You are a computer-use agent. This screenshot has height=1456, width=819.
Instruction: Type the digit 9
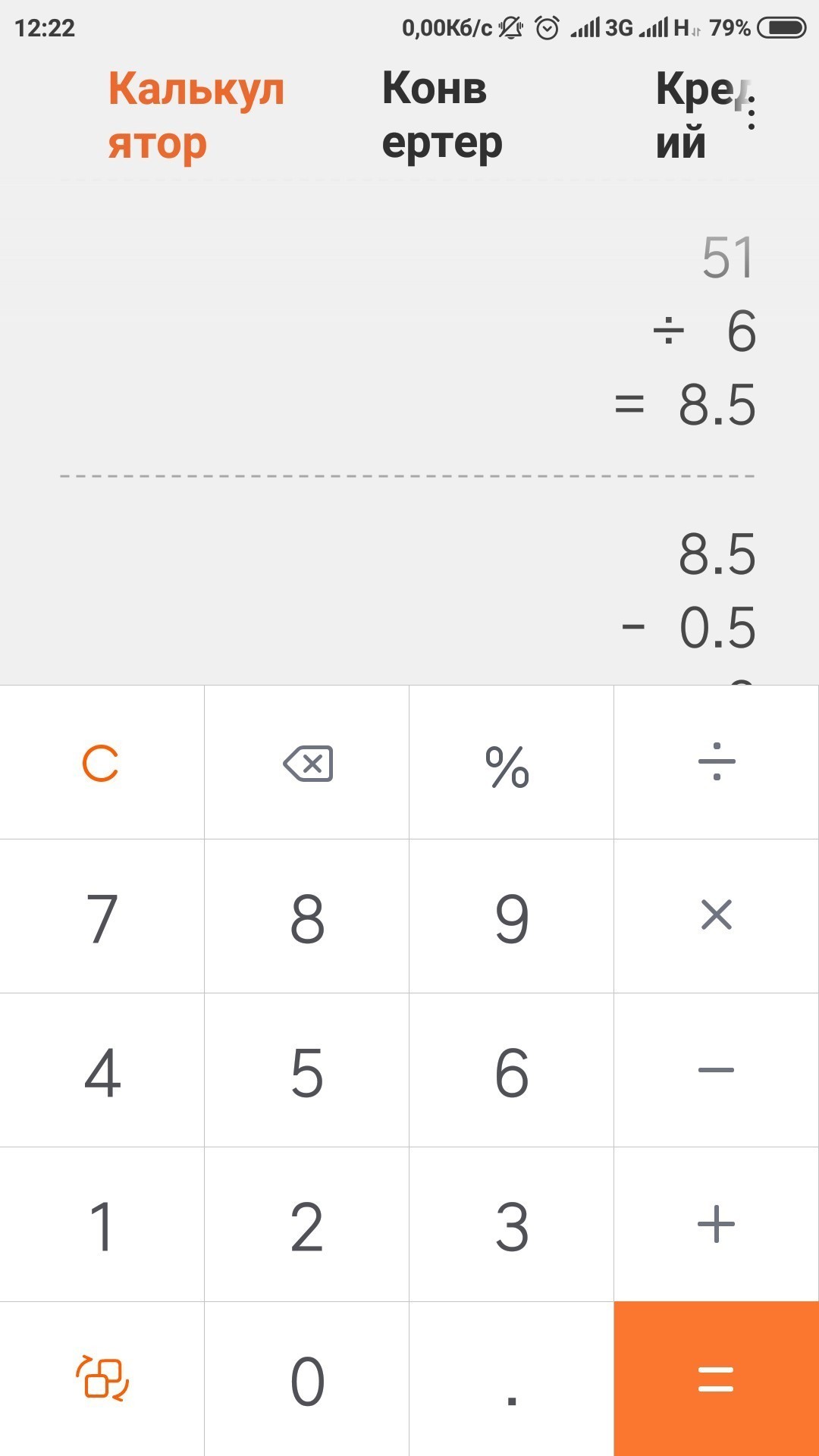tap(511, 916)
